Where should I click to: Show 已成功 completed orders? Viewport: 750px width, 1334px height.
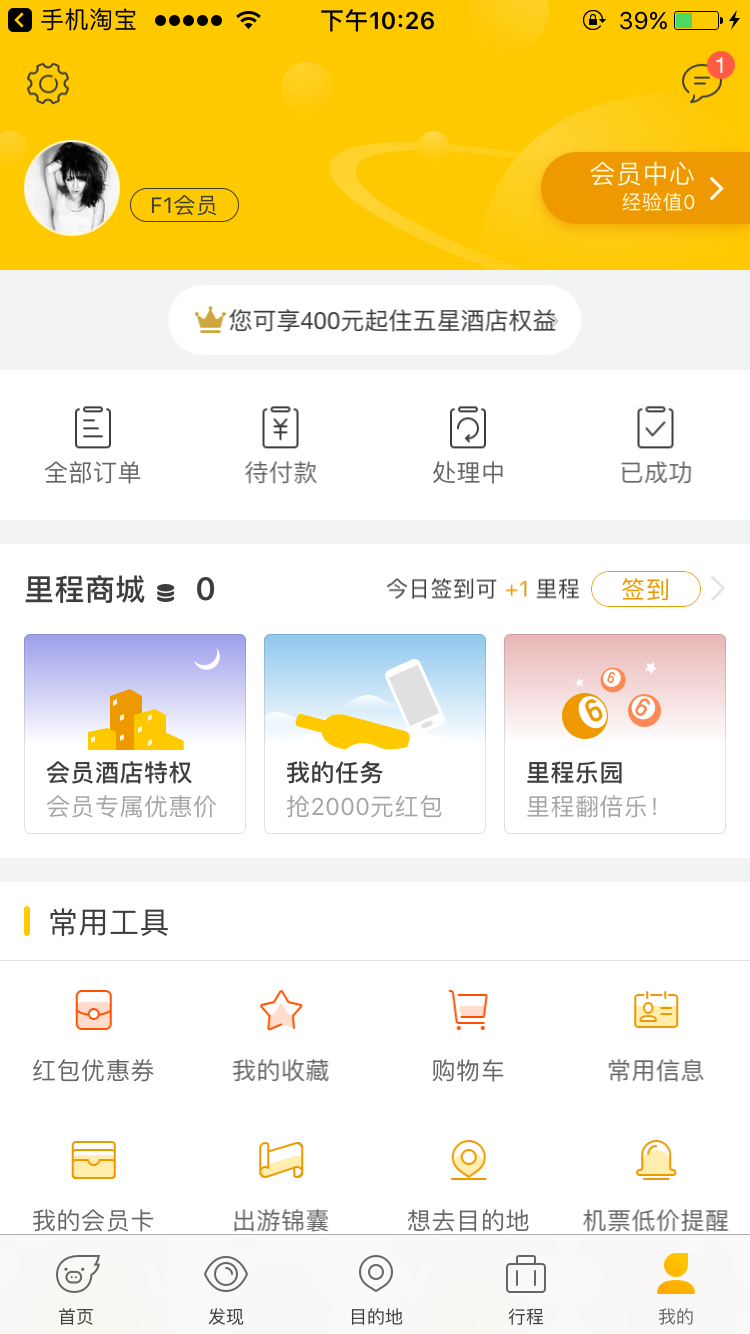(x=656, y=446)
